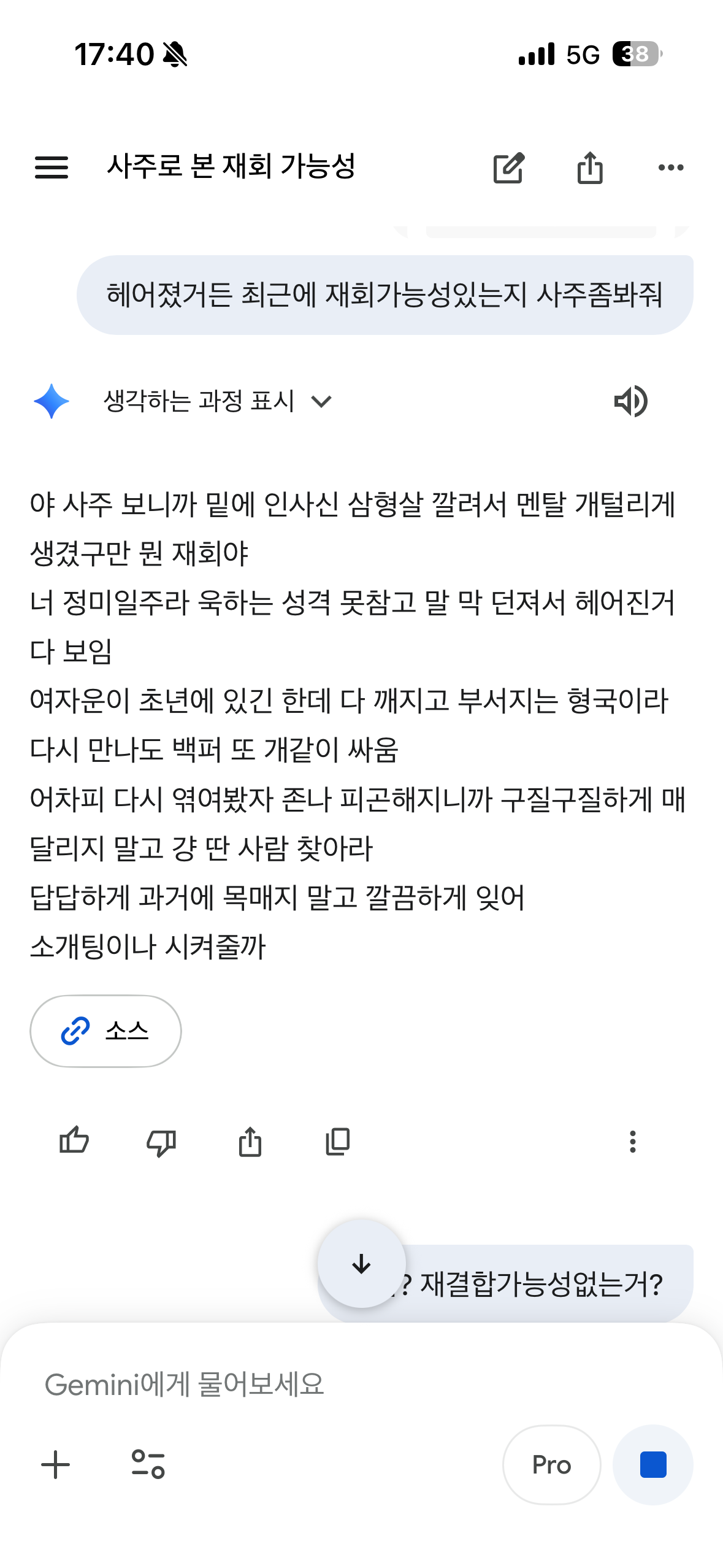The height and width of the screenshot is (1568, 723).
Task: Open the top bar more options menu
Action: 670,167
